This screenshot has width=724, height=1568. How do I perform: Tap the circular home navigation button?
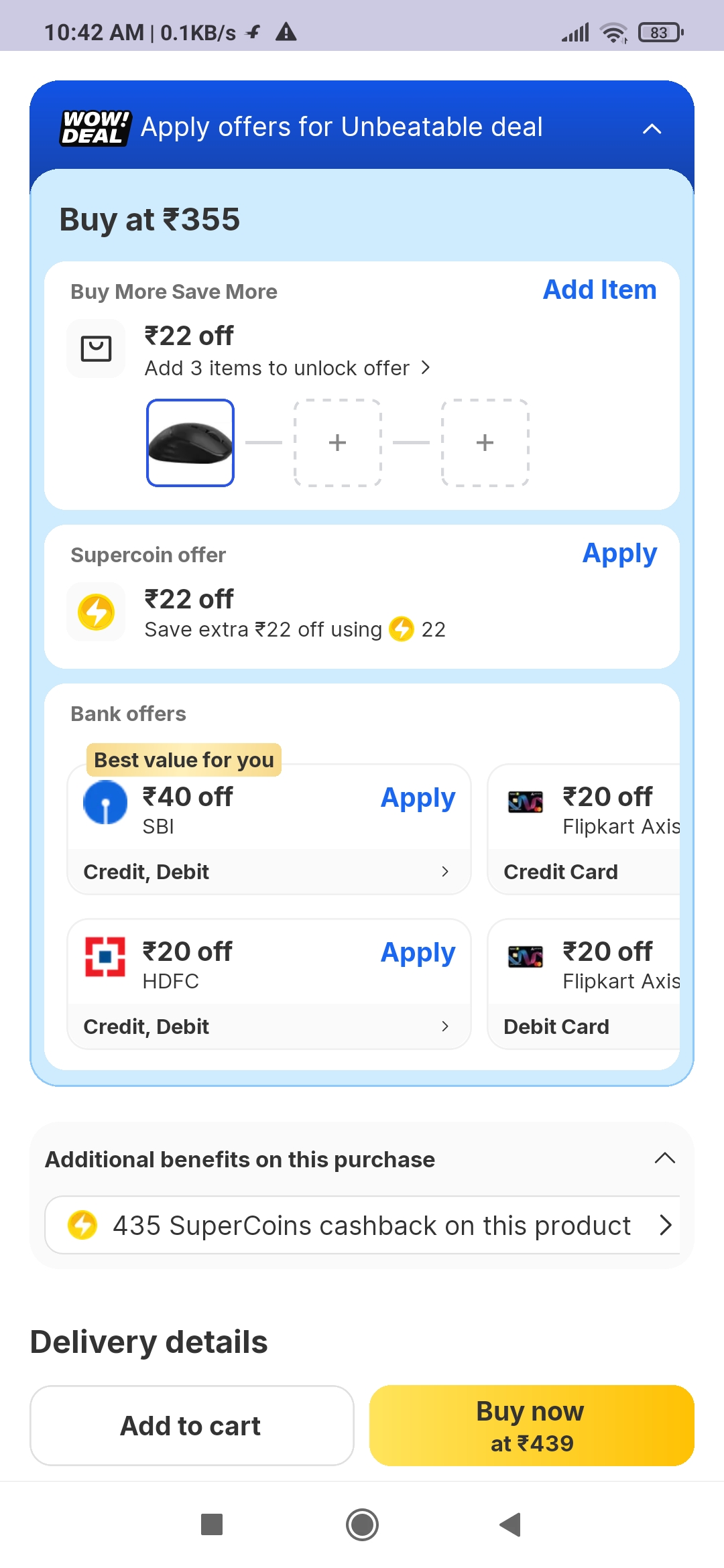[x=362, y=1526]
